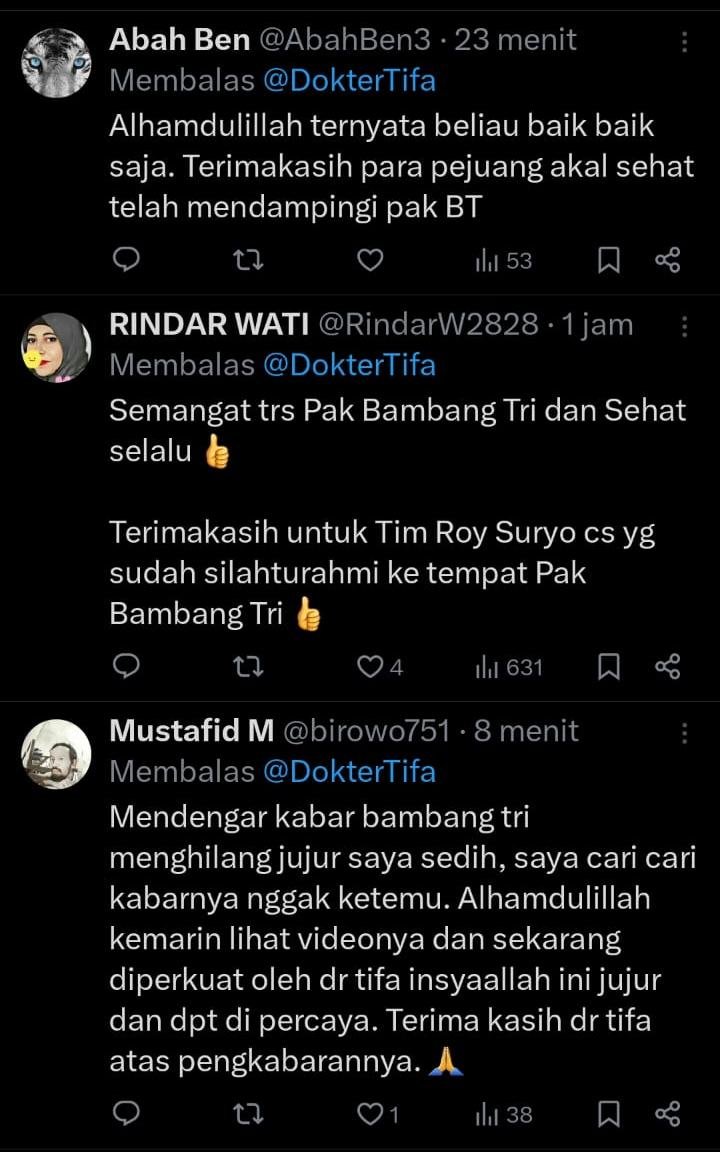This screenshot has width=720, height=1152.
Task: Like Mustafid M's tweet
Action: click(371, 1114)
